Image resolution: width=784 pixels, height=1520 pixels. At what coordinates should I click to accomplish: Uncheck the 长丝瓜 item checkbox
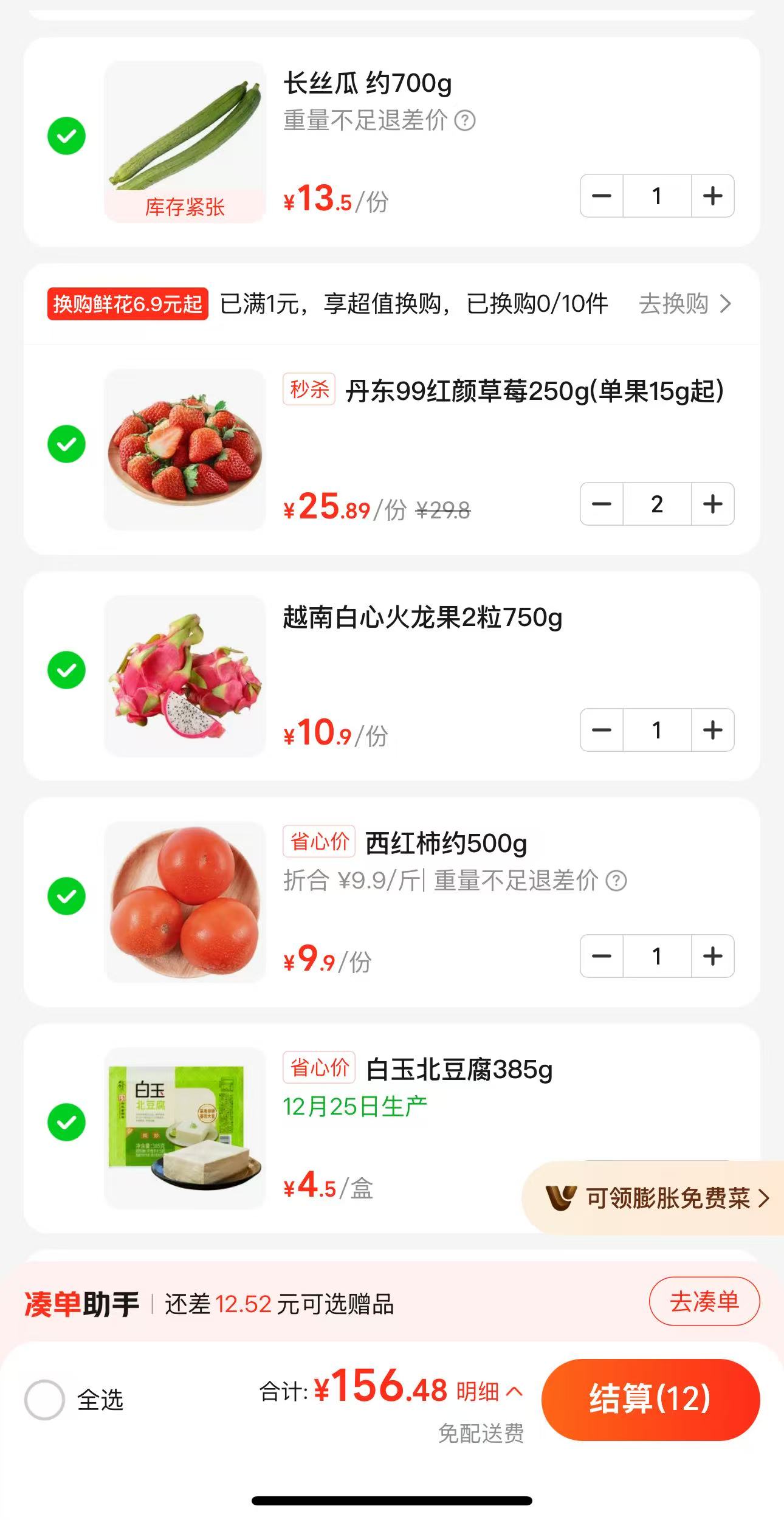click(x=66, y=136)
